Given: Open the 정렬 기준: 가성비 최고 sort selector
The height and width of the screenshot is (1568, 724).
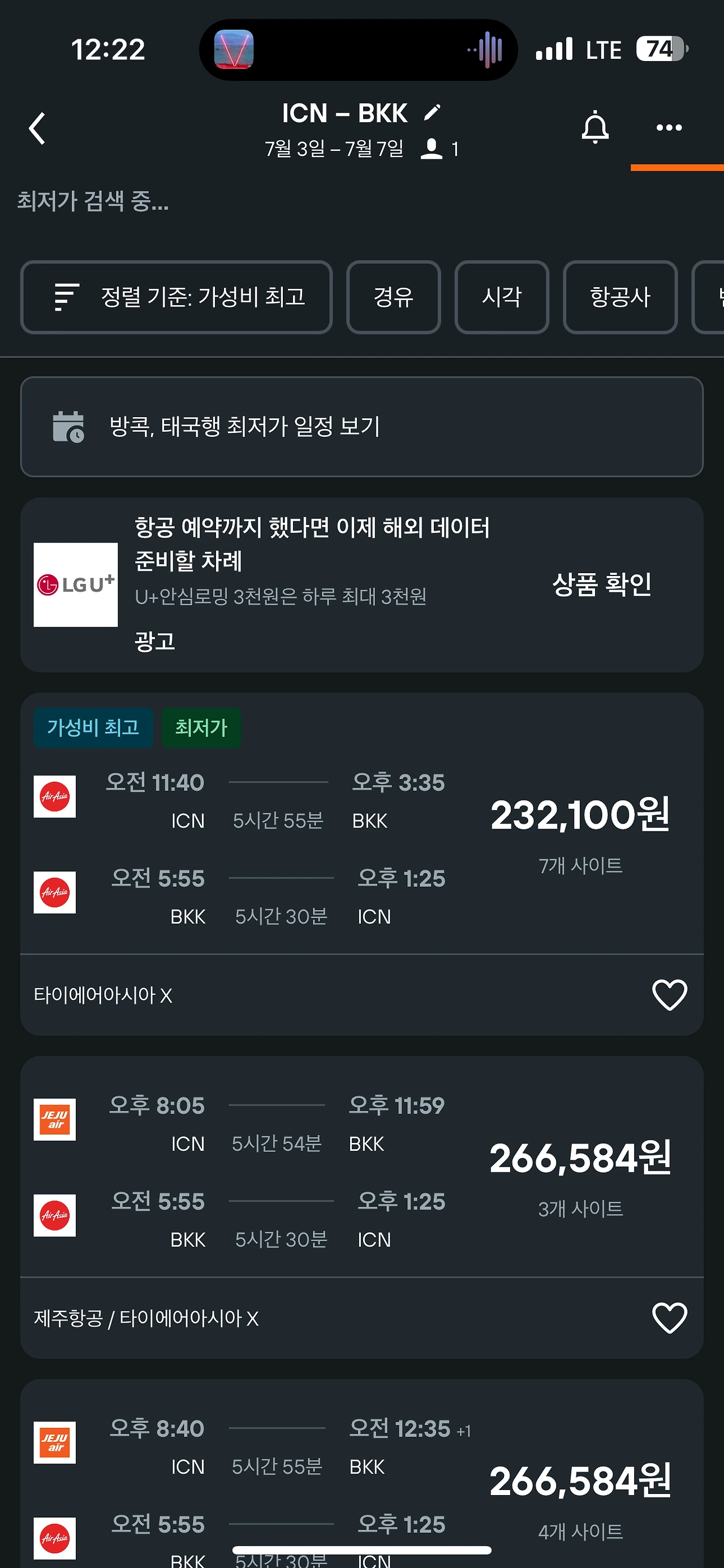Looking at the screenshot, I should pos(176,297).
